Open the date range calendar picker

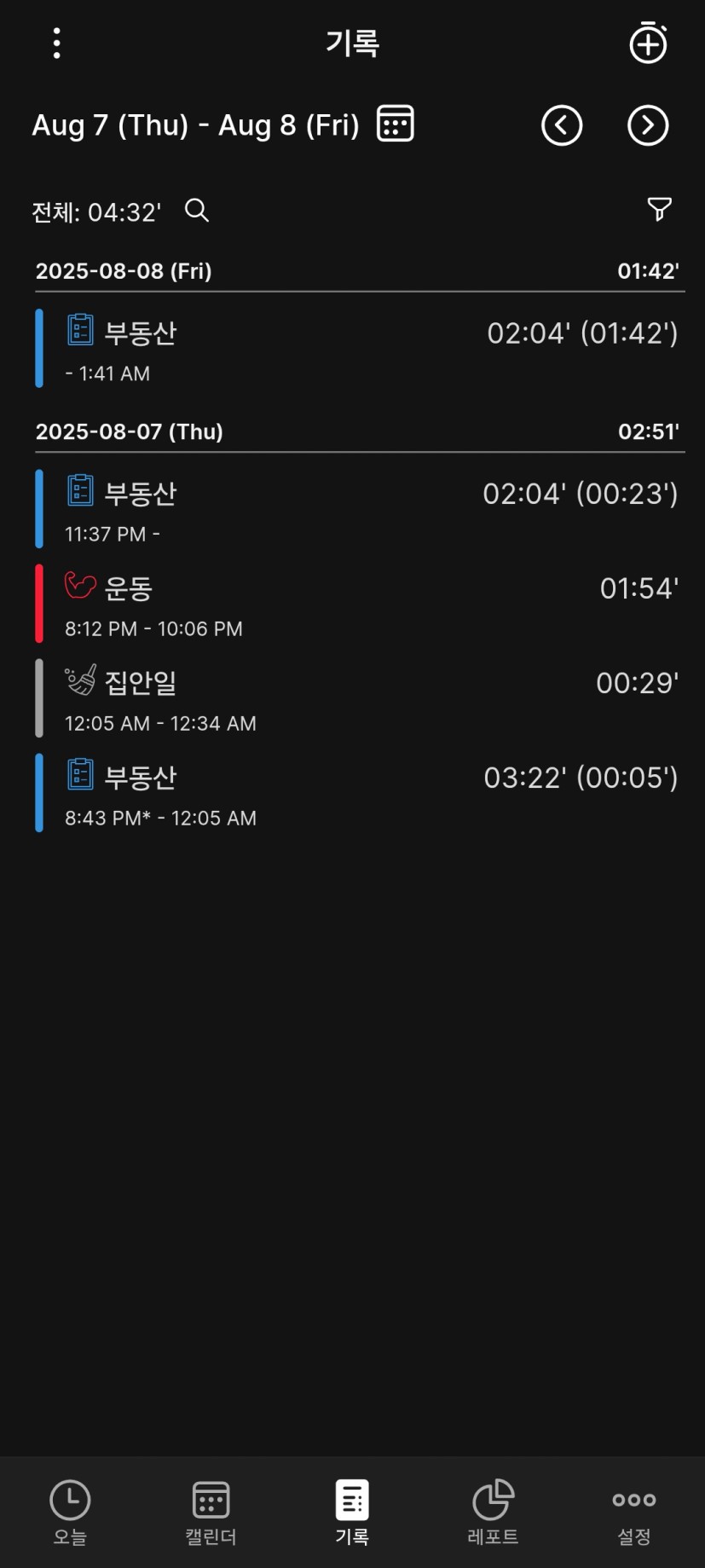tap(396, 124)
